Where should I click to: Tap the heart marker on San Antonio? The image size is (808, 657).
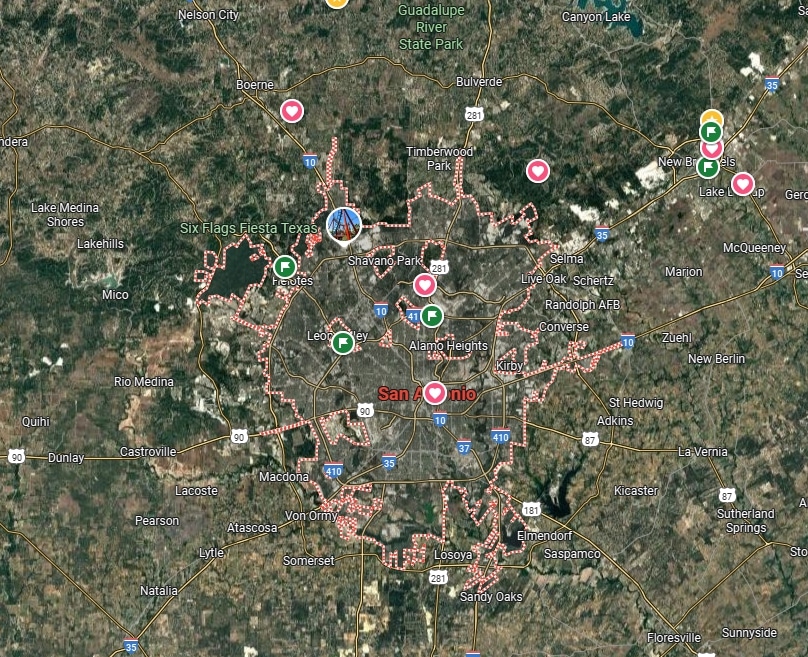click(435, 392)
